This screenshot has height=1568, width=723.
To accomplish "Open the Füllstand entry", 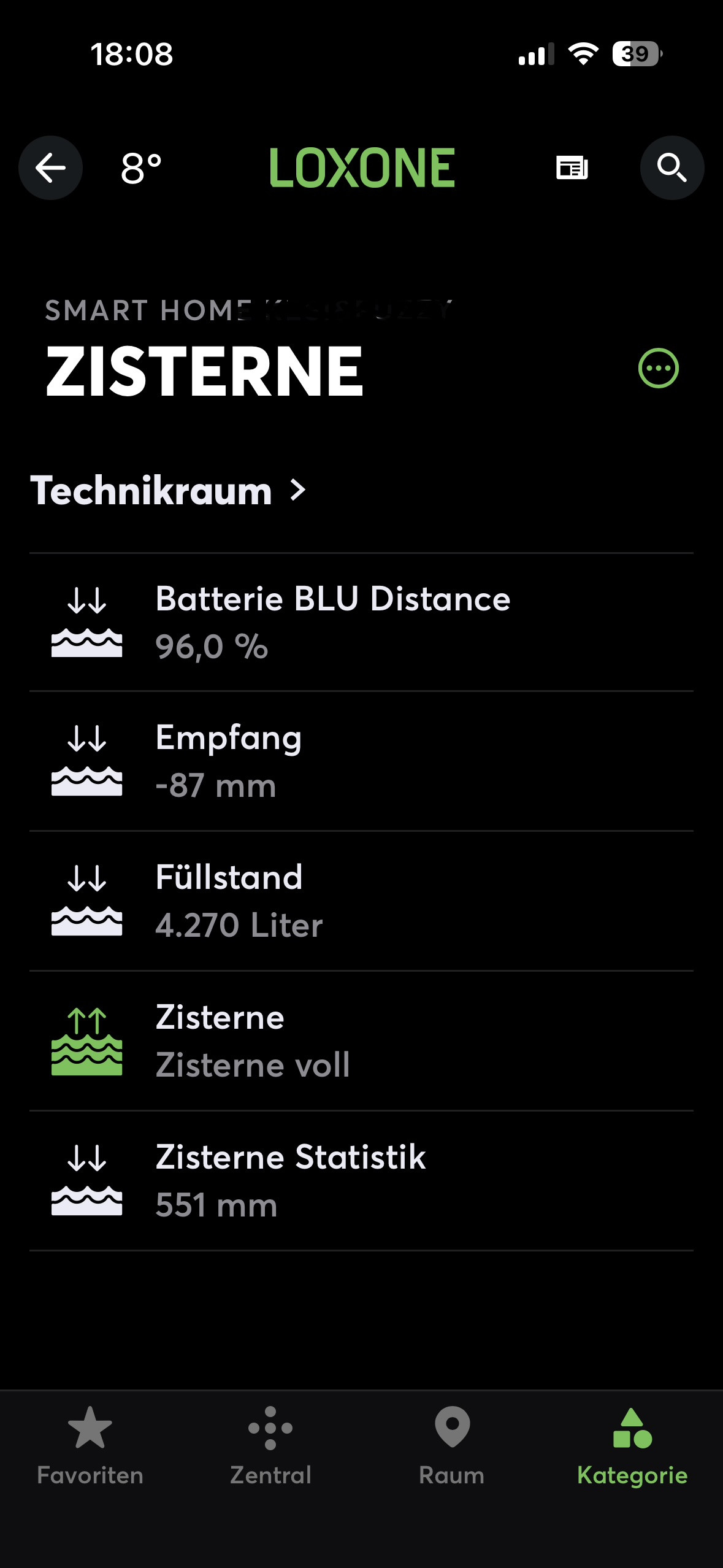I will point(361,901).
